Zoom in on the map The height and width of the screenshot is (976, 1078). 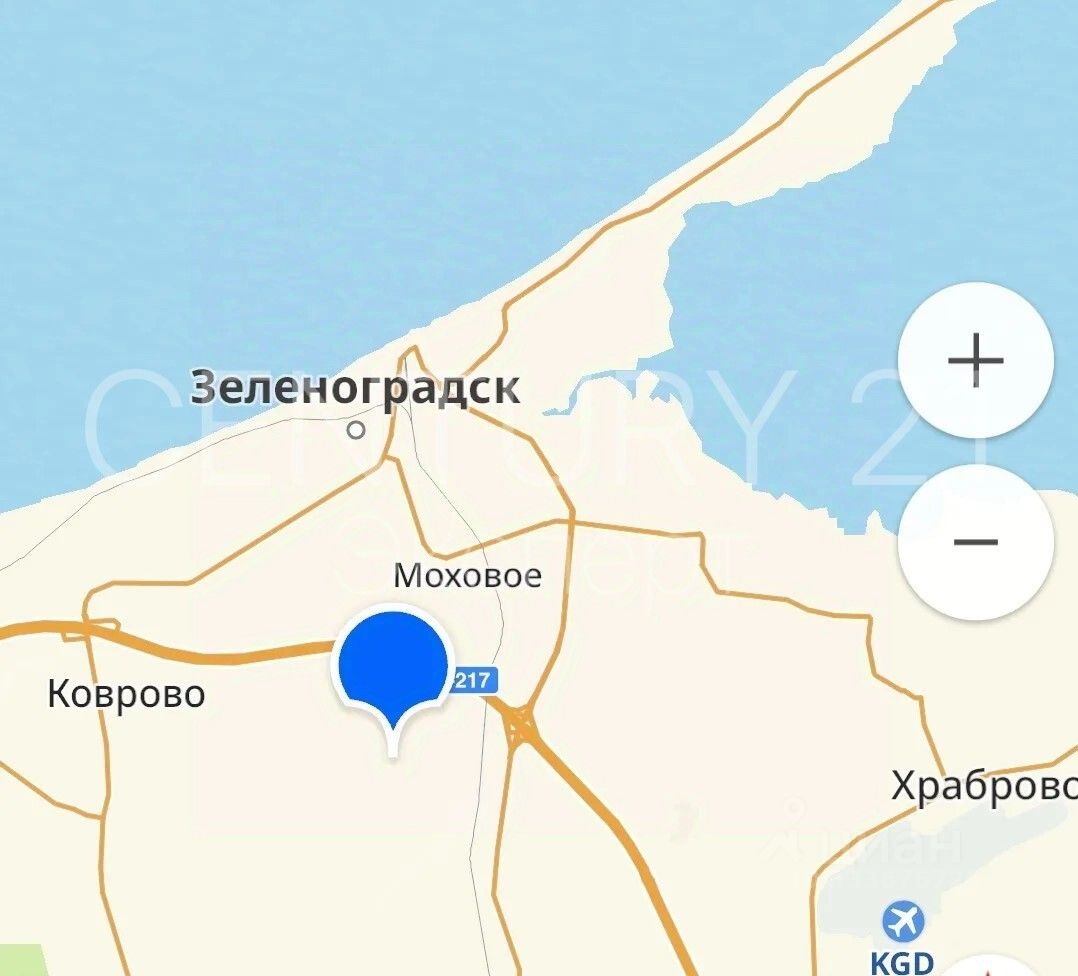tap(976, 360)
